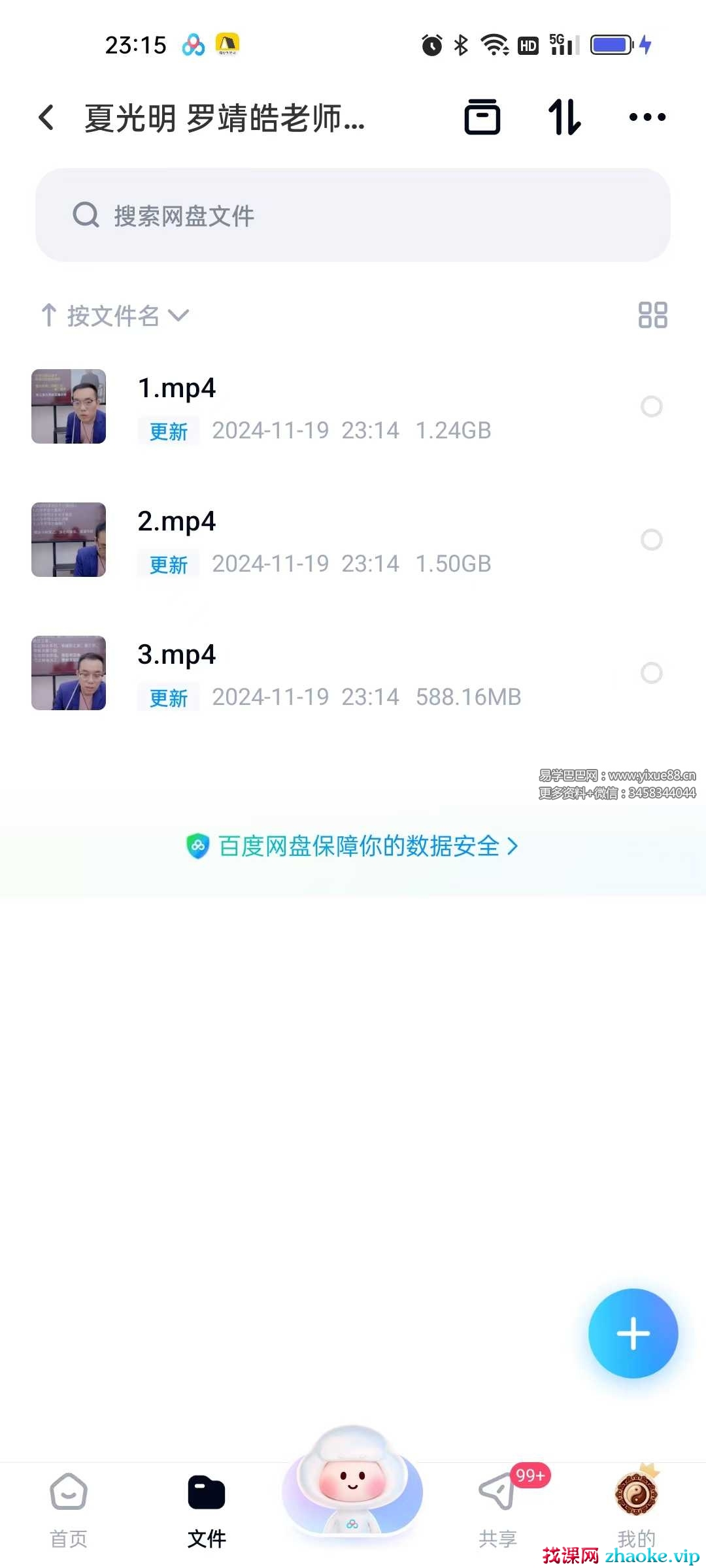706x1568 pixels.
Task: Go back from the folder
Action: tap(46, 118)
